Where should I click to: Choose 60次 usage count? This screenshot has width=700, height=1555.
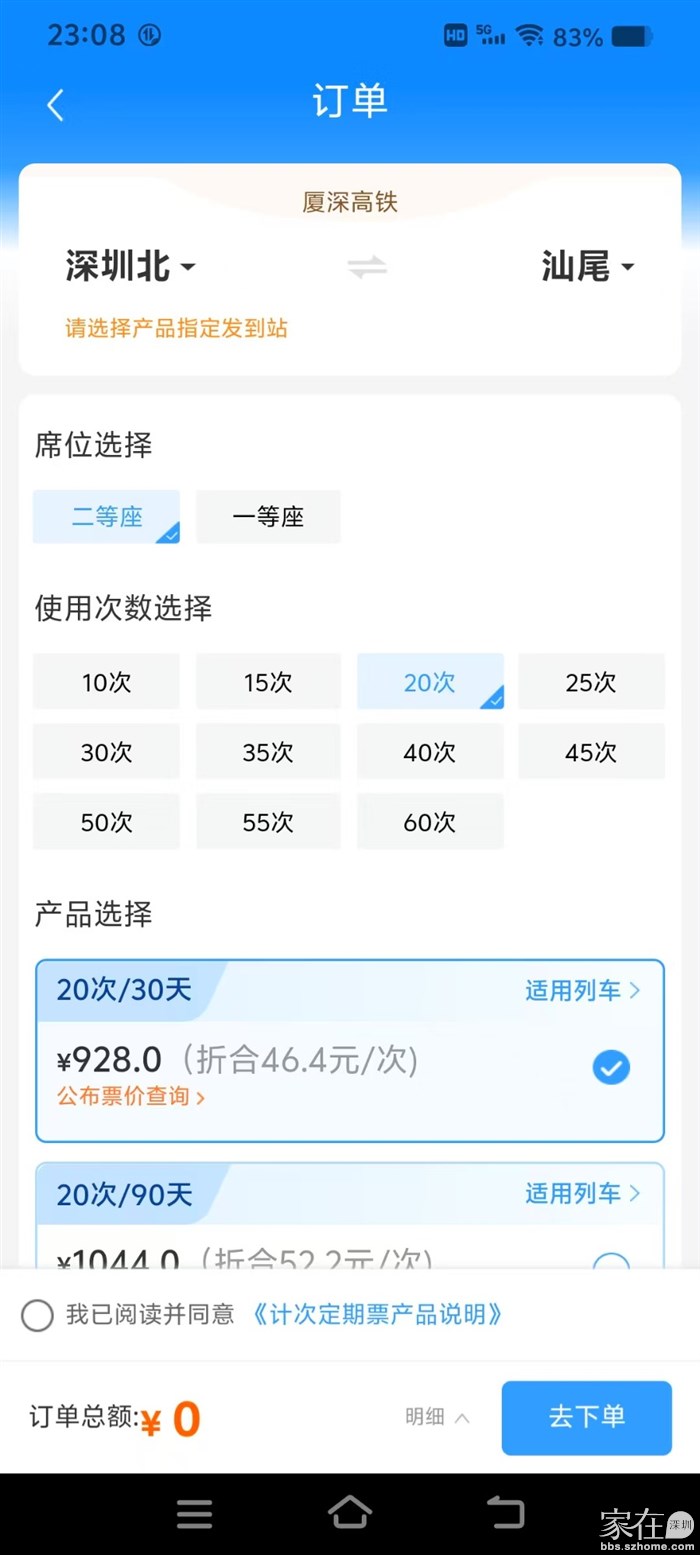(x=430, y=822)
